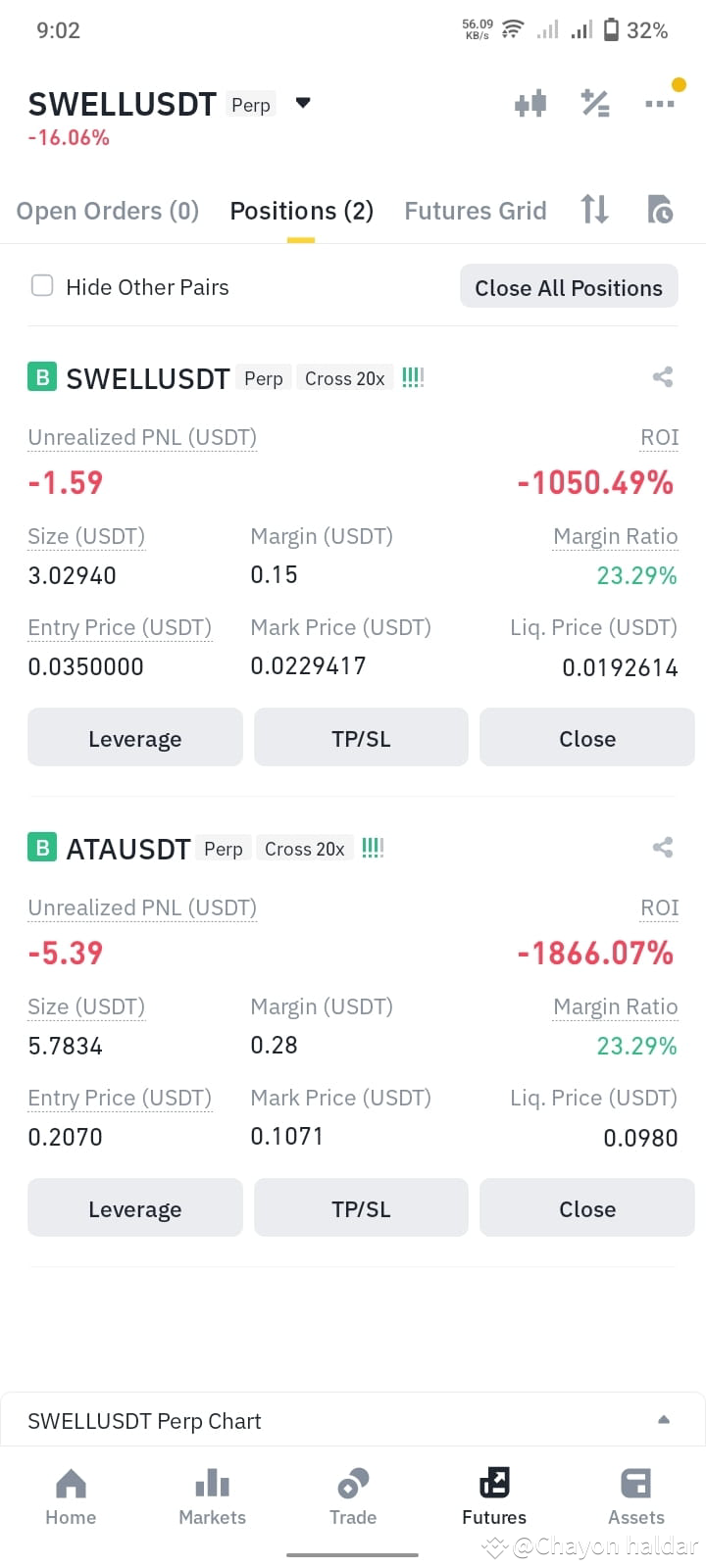Viewport: 706px width, 1568px height.
Task: Open the three-dot overflow menu
Action: click(x=659, y=103)
